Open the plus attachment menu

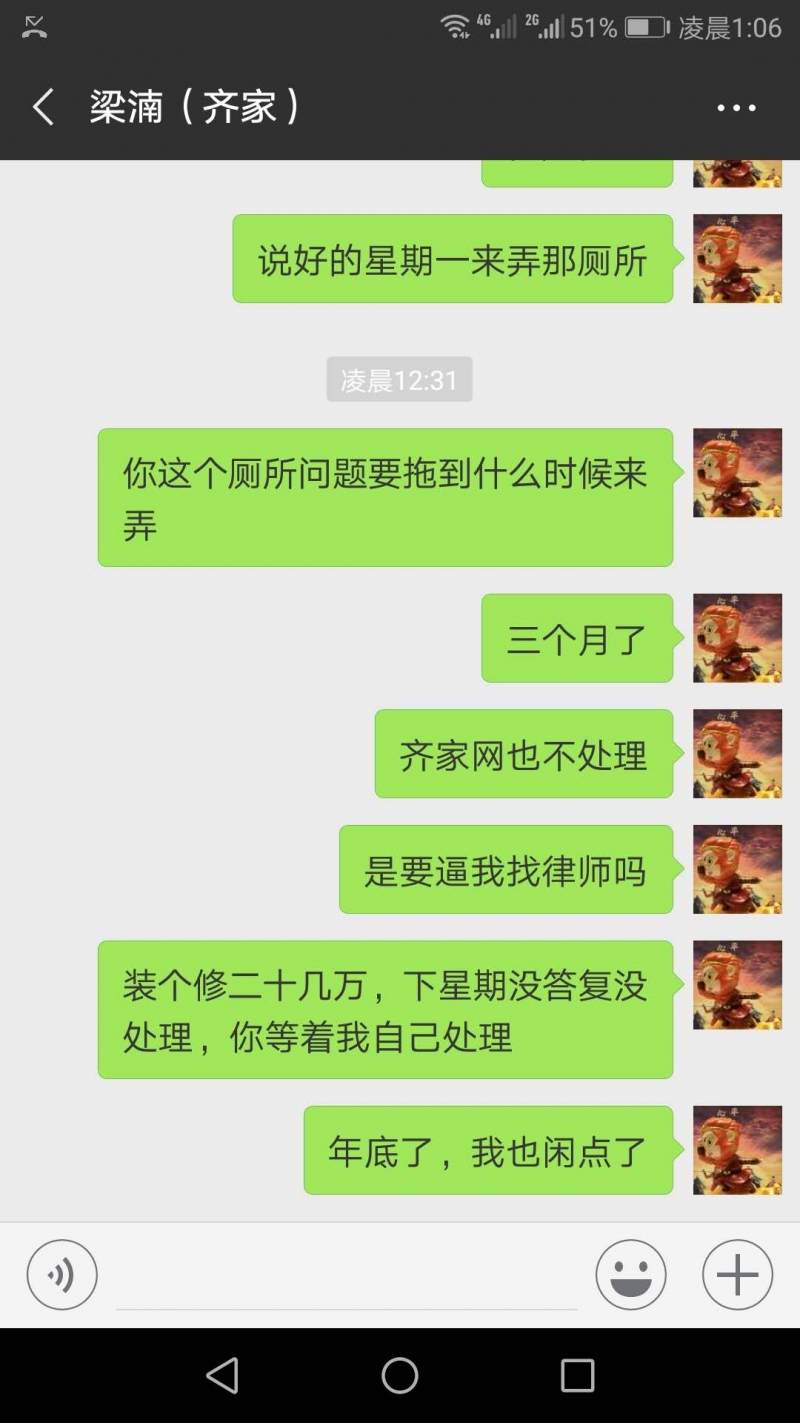click(x=737, y=1275)
